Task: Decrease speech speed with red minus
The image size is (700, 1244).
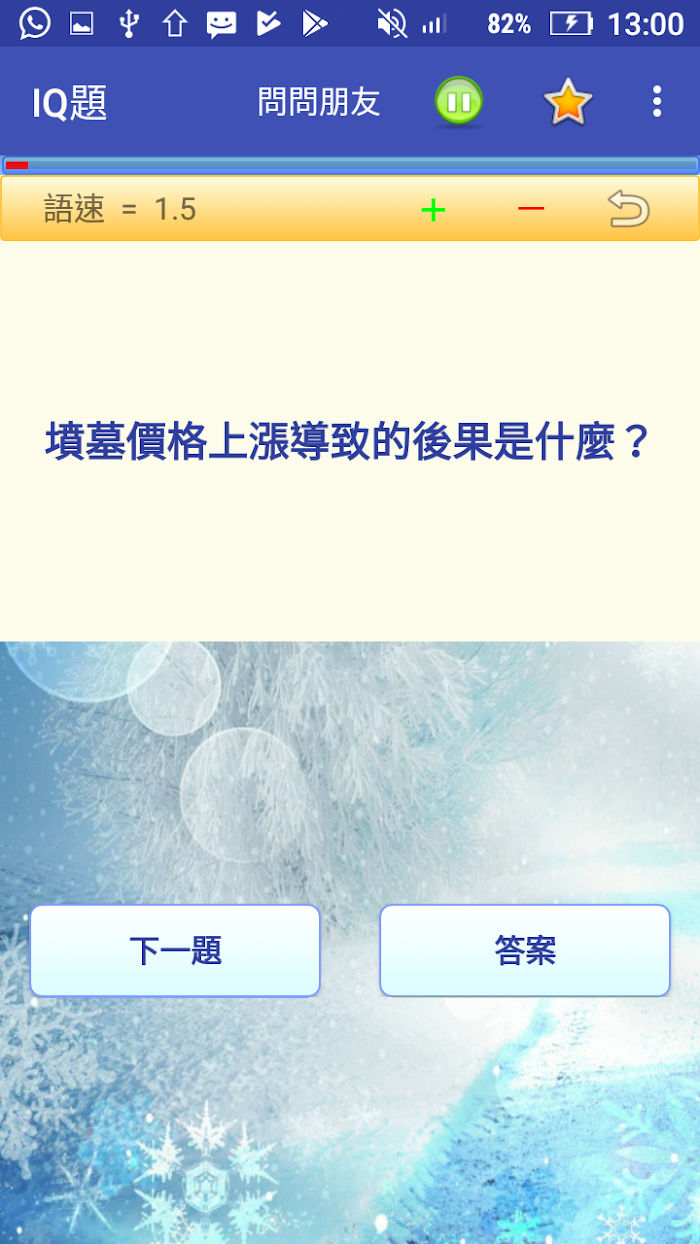Action: point(531,209)
